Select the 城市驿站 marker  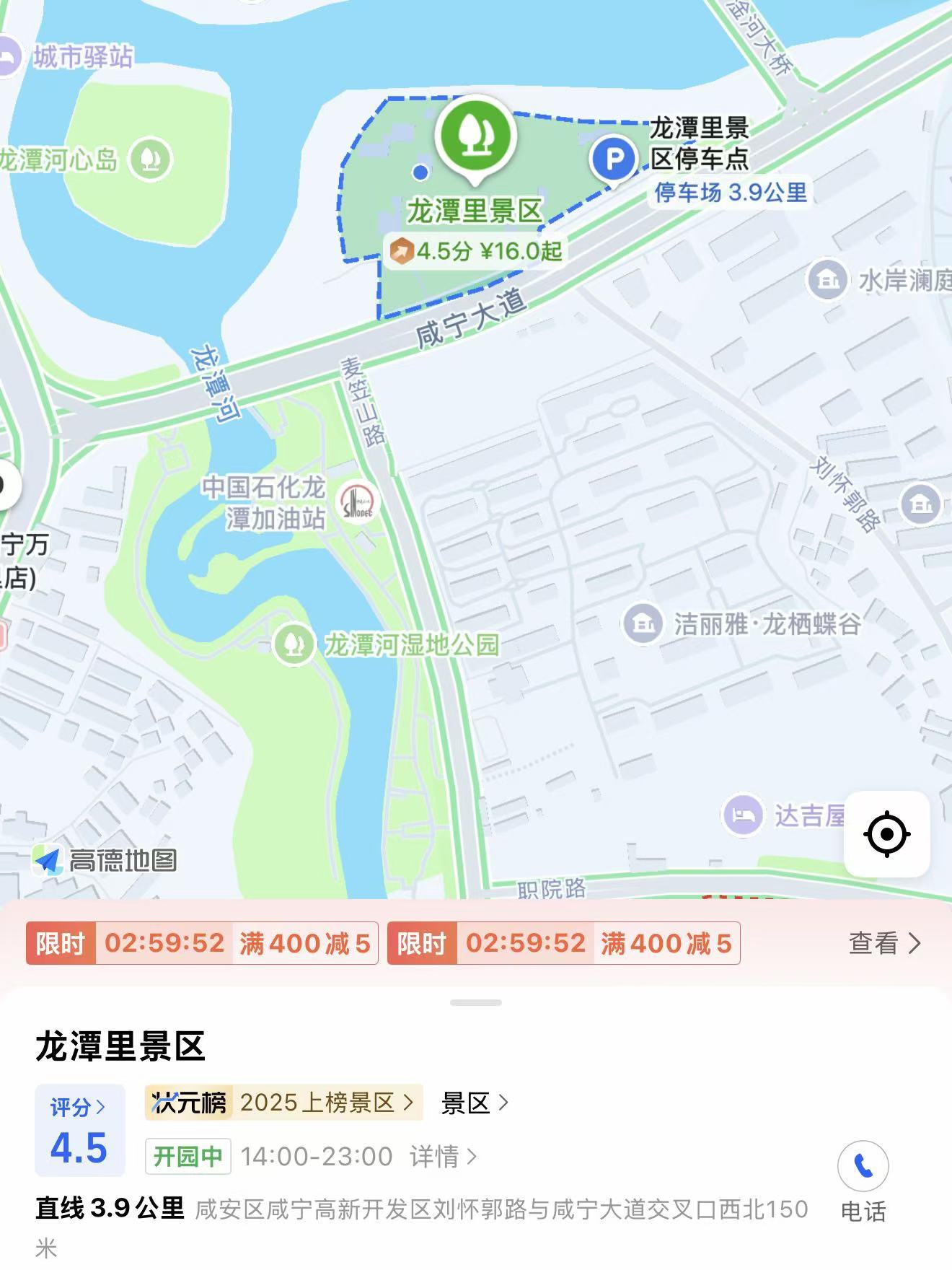(9, 56)
